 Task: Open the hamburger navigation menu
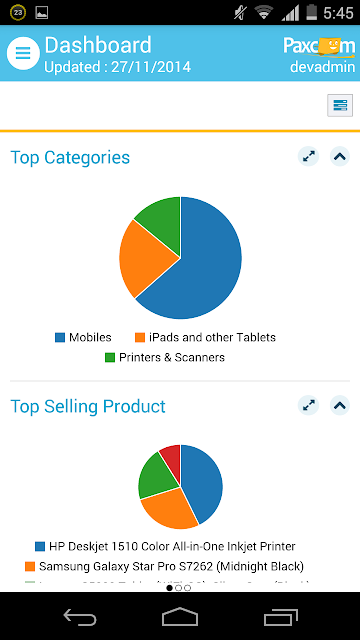coord(23,53)
